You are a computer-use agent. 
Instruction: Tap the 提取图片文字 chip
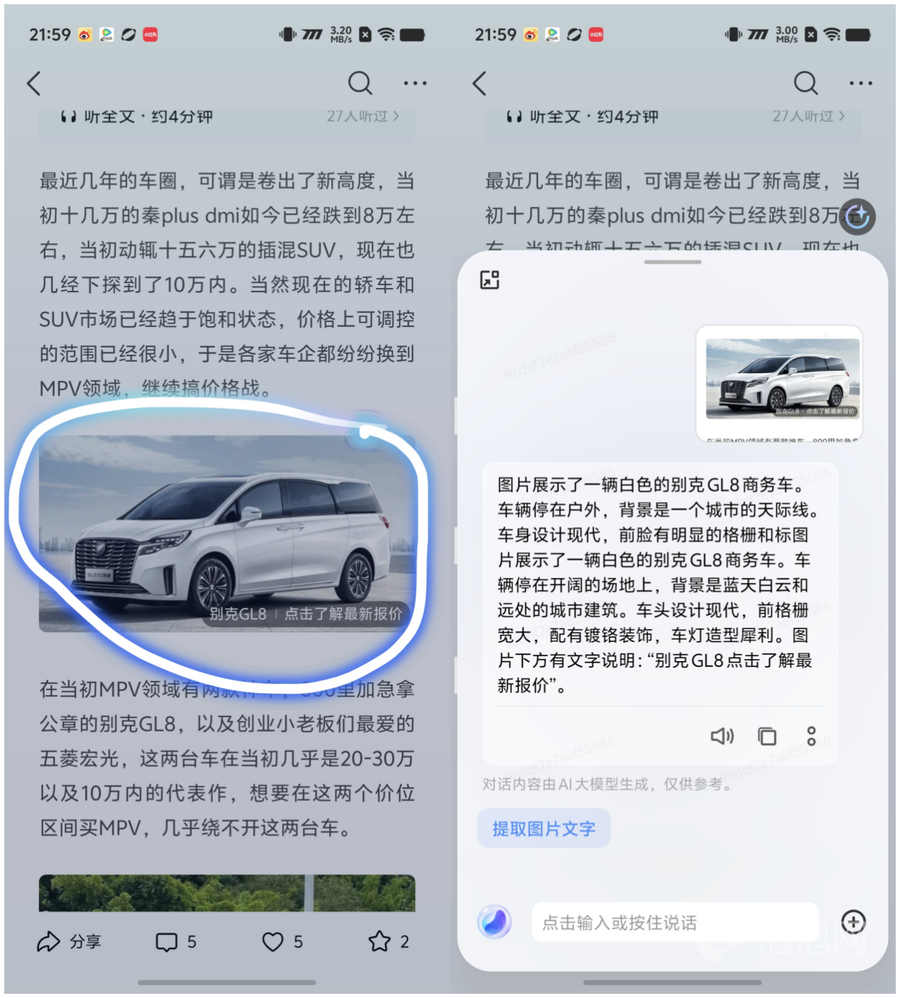(543, 829)
